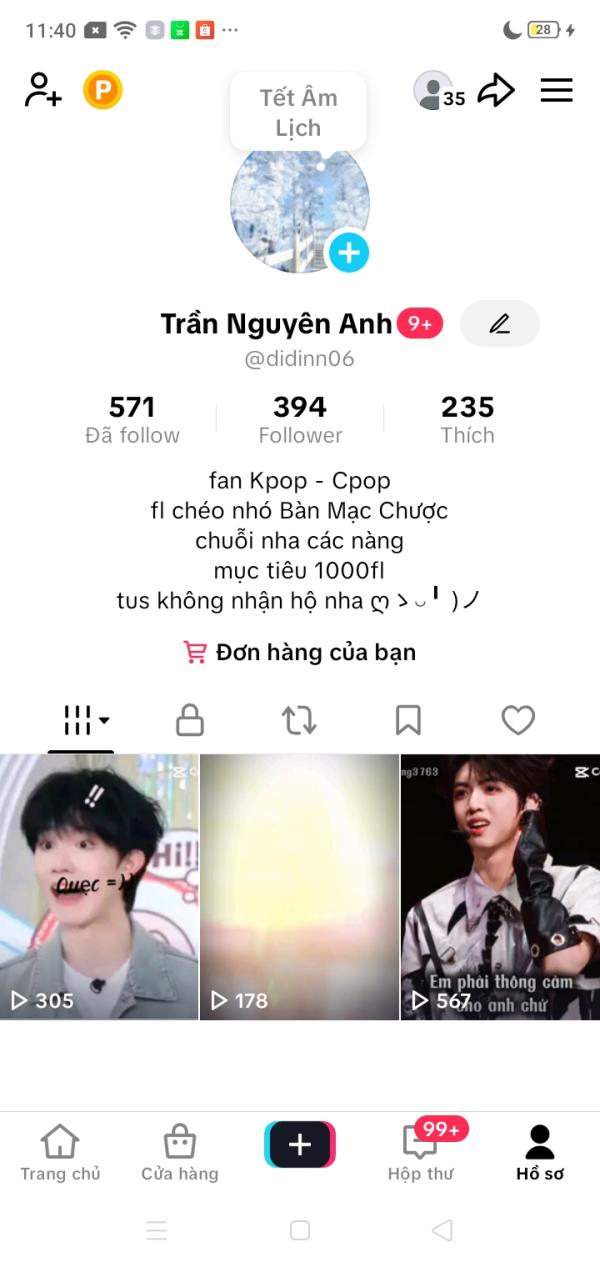Open Đơn hàng của bạn
Screen dimensions: 600x1267
click(x=300, y=653)
